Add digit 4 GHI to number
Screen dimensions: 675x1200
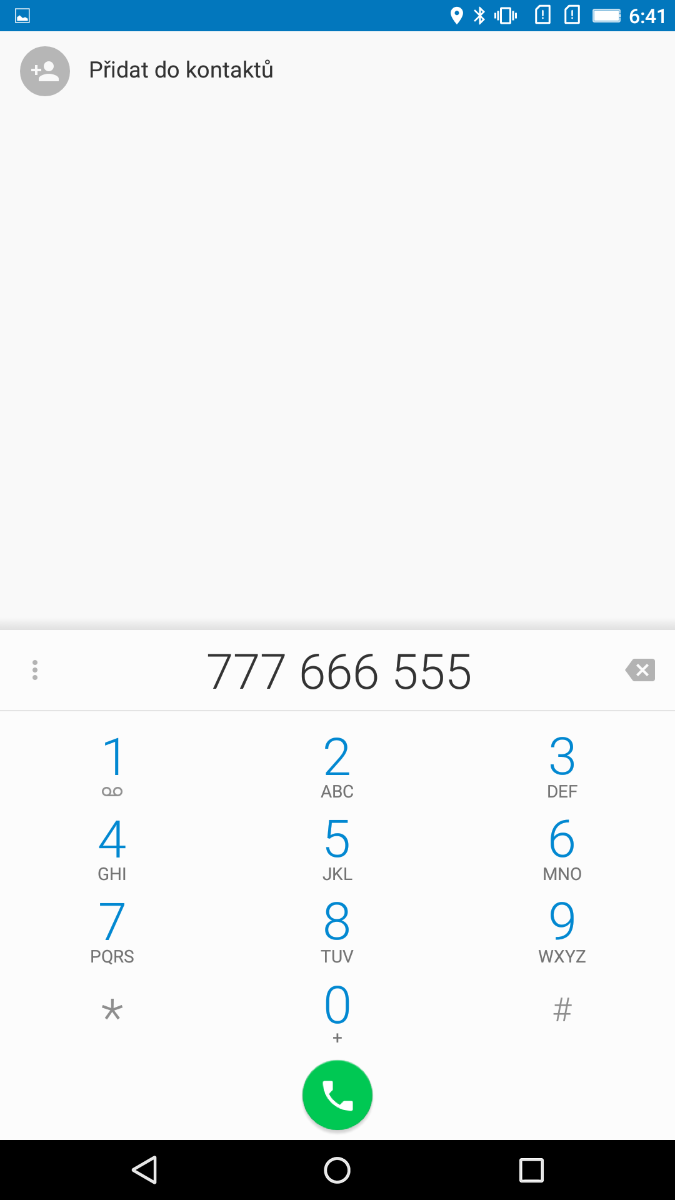112,849
